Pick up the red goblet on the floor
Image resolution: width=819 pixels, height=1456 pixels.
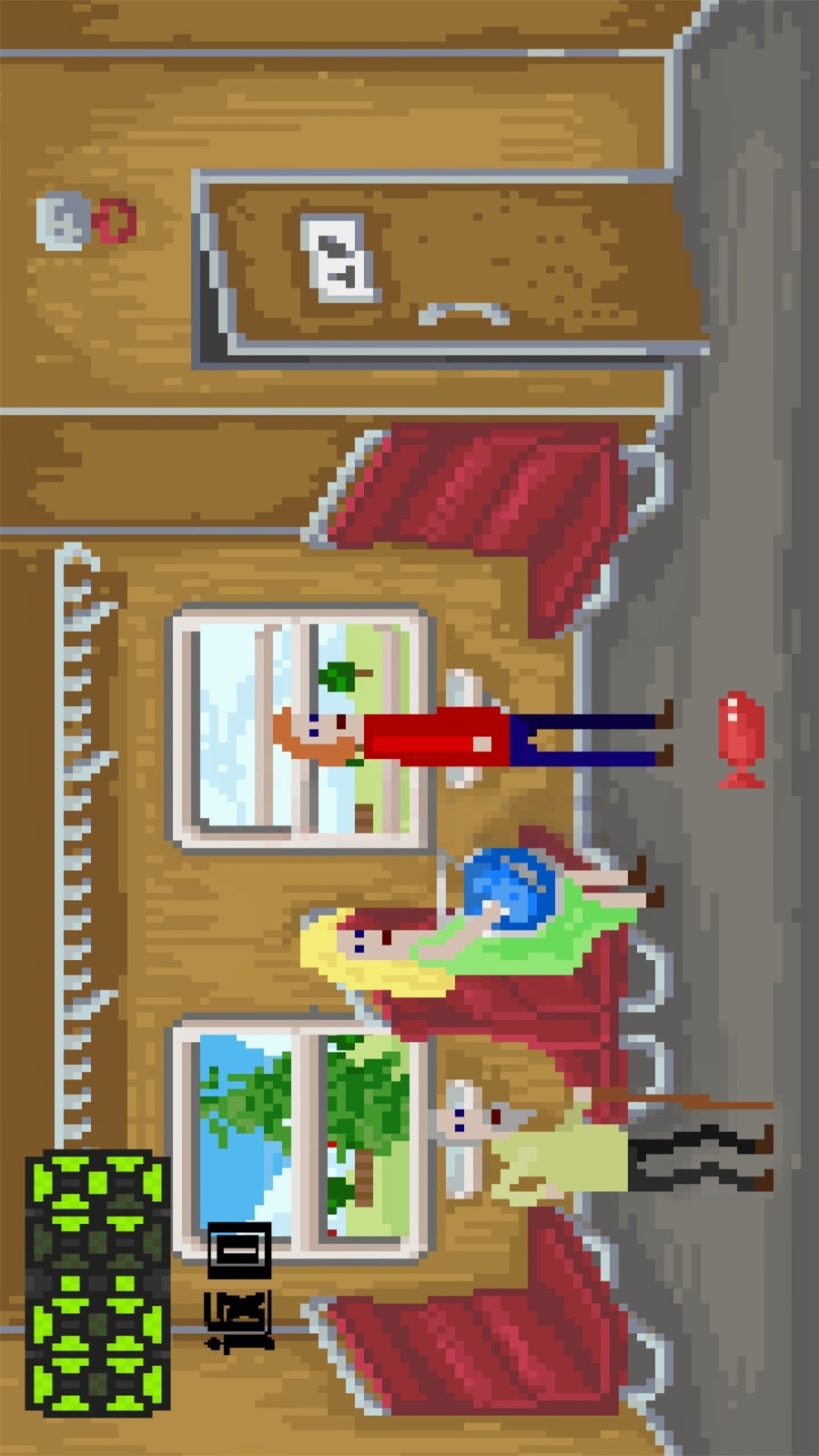pos(740,738)
